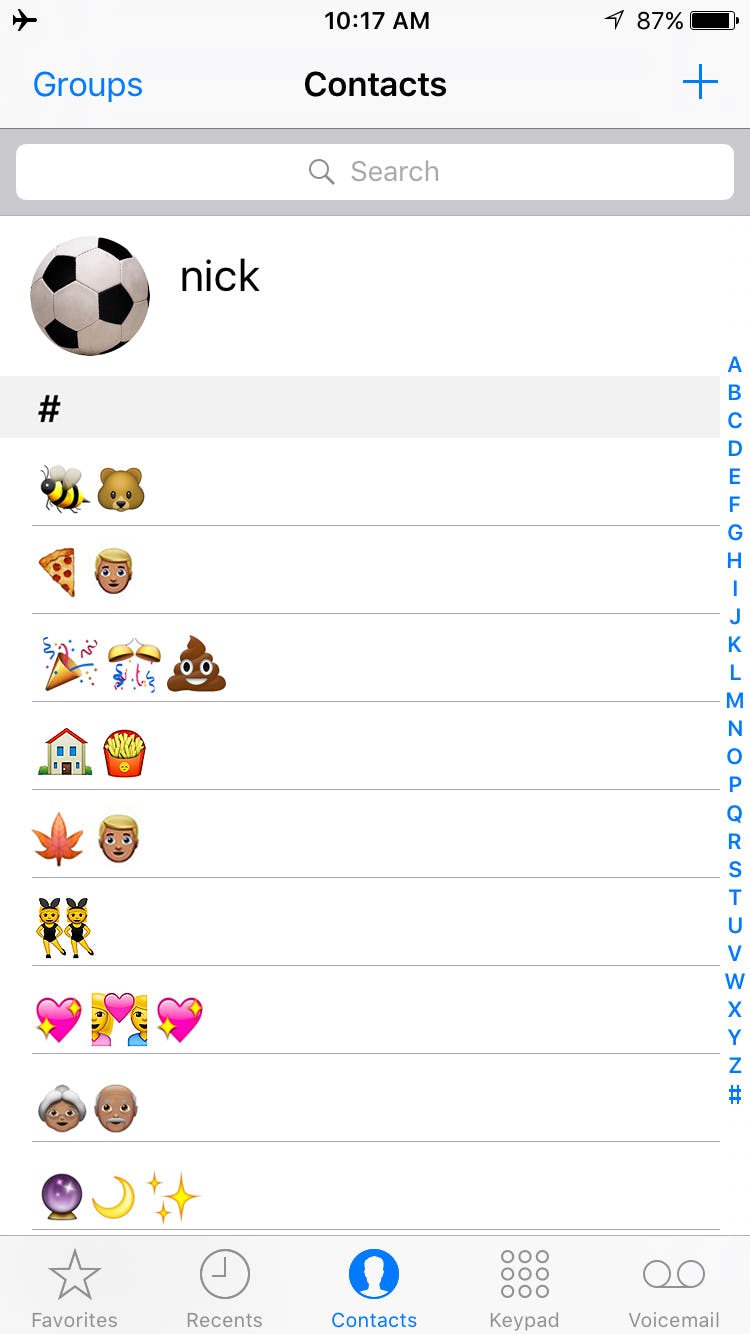Jump to letter A in the index

coord(735,365)
